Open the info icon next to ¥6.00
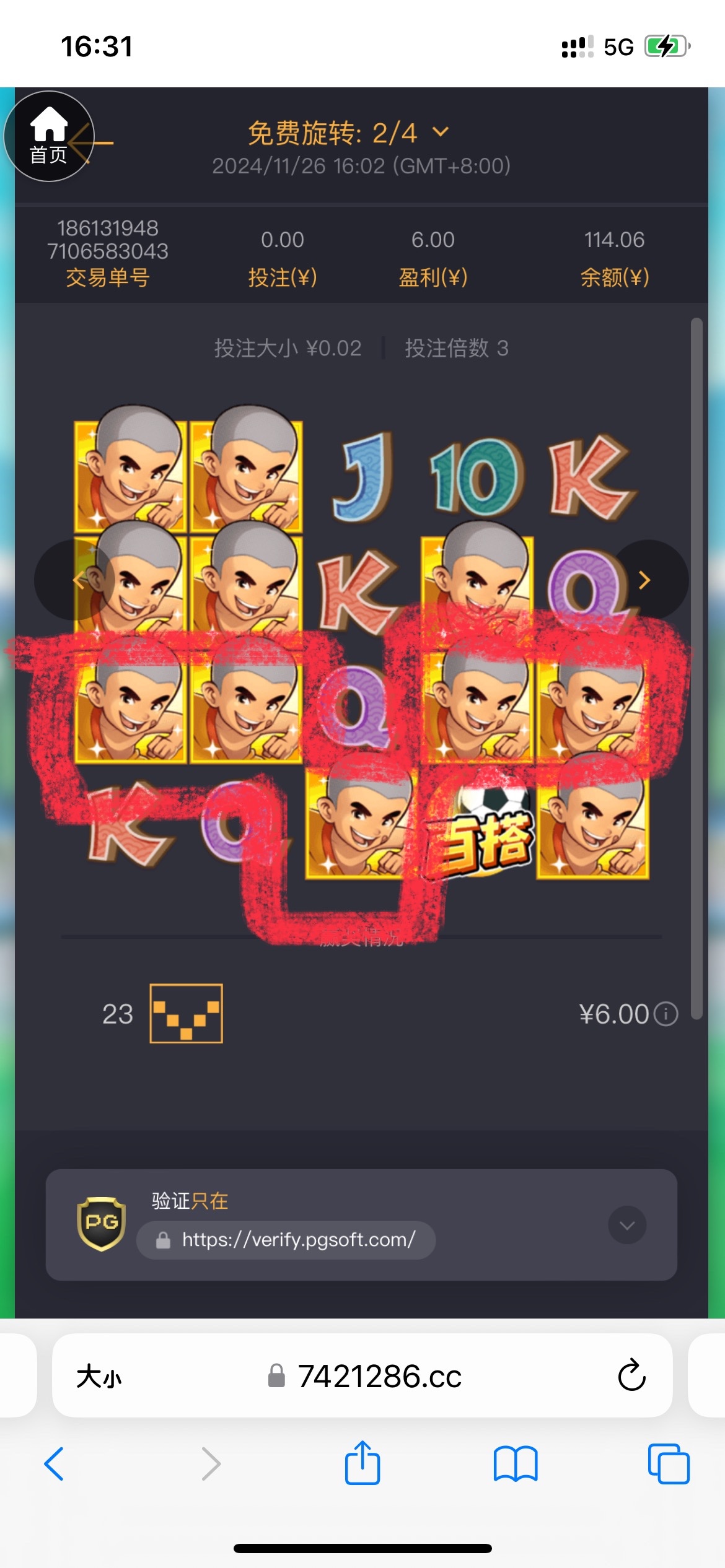725x1568 pixels. [x=667, y=1014]
